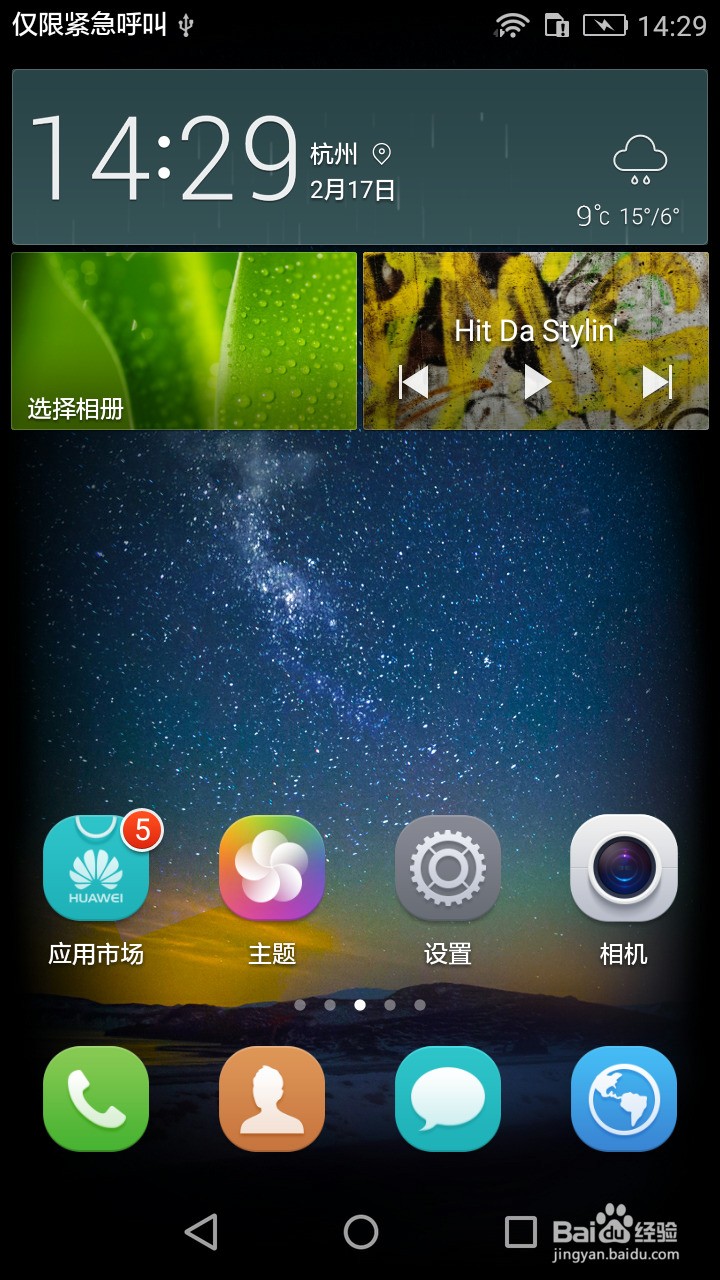Tap the navigation bar home button

click(360, 1232)
